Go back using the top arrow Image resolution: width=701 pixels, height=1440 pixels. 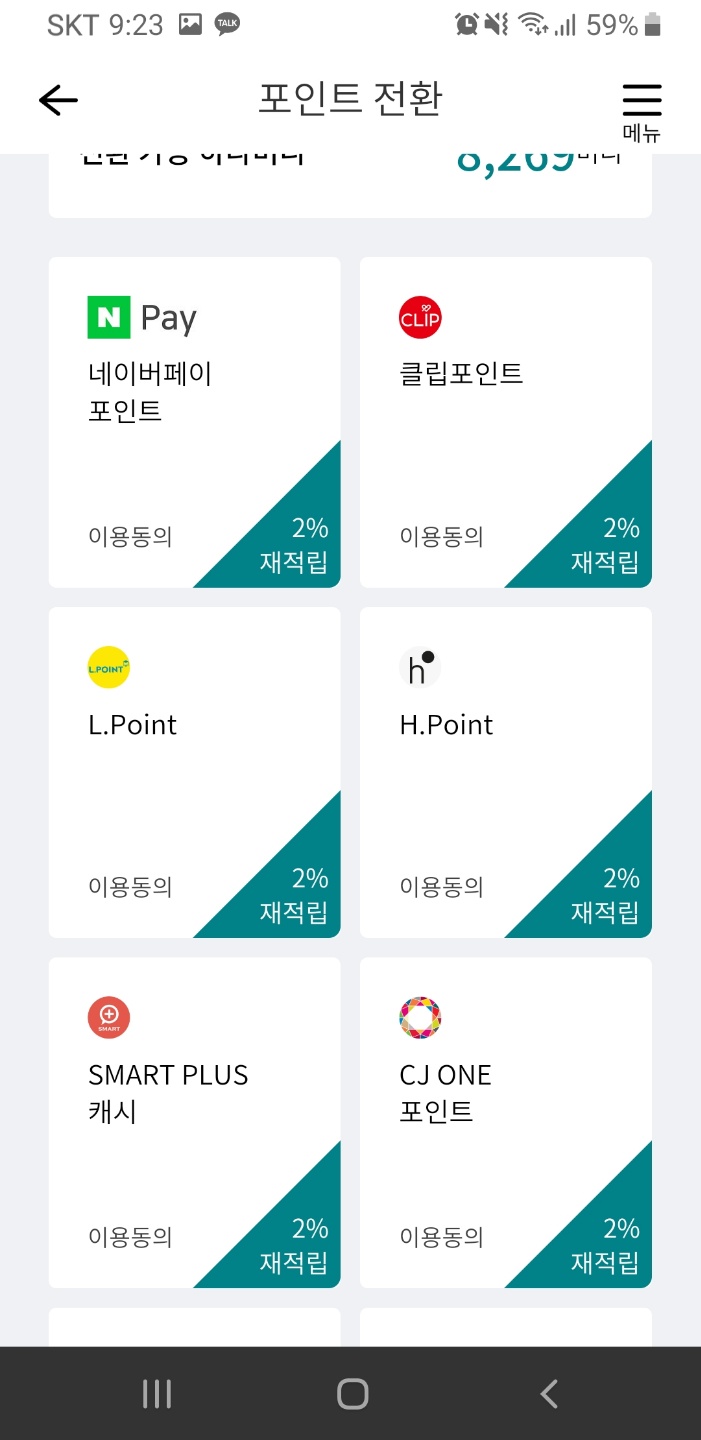[58, 99]
